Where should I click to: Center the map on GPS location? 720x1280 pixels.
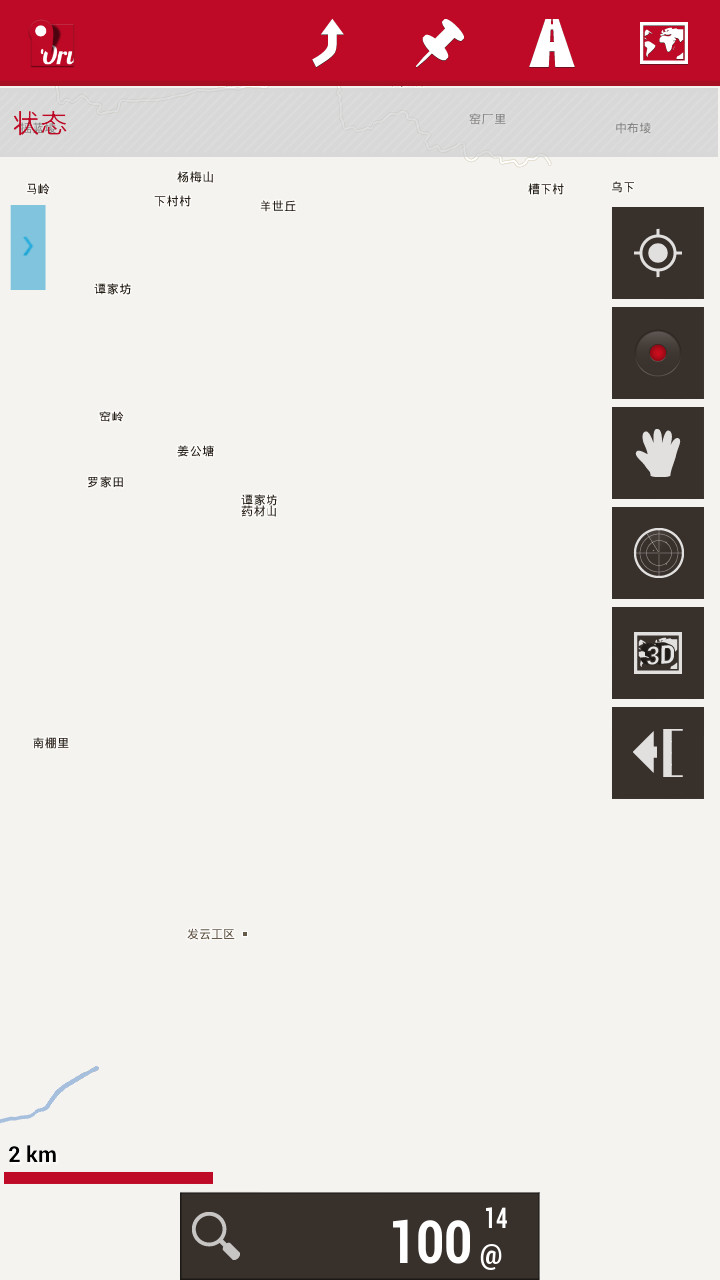pyautogui.click(x=658, y=253)
